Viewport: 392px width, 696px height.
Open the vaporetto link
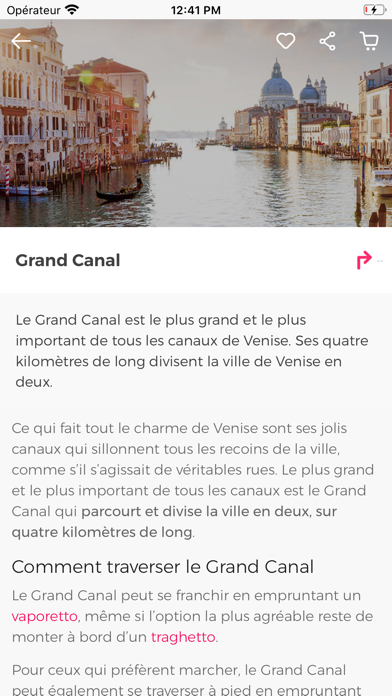click(44, 616)
